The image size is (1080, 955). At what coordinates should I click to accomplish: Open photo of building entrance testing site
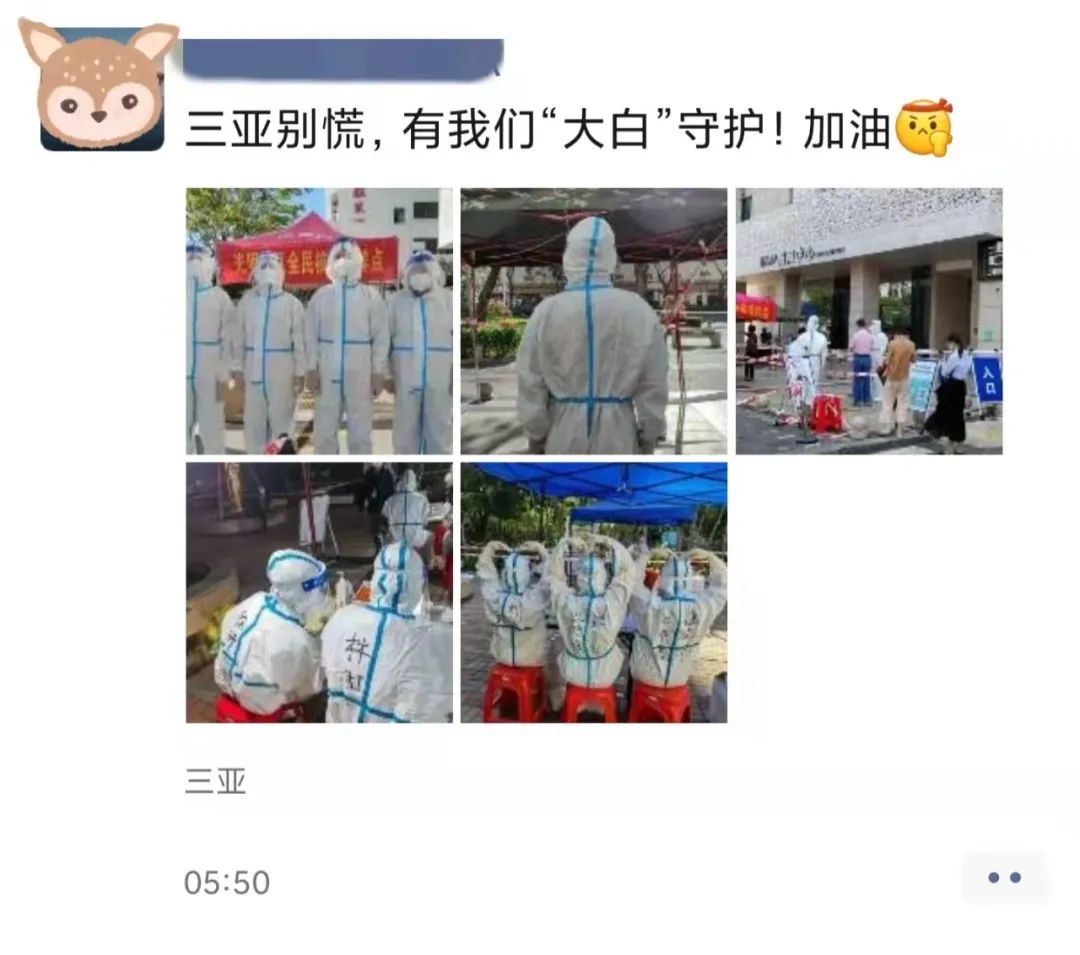pyautogui.click(x=869, y=321)
